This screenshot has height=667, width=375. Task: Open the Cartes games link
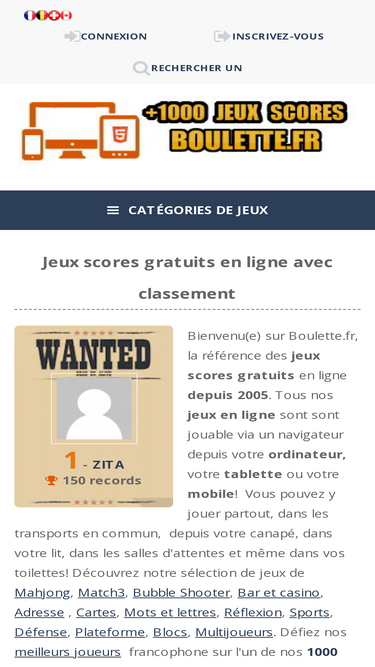[x=96, y=613]
